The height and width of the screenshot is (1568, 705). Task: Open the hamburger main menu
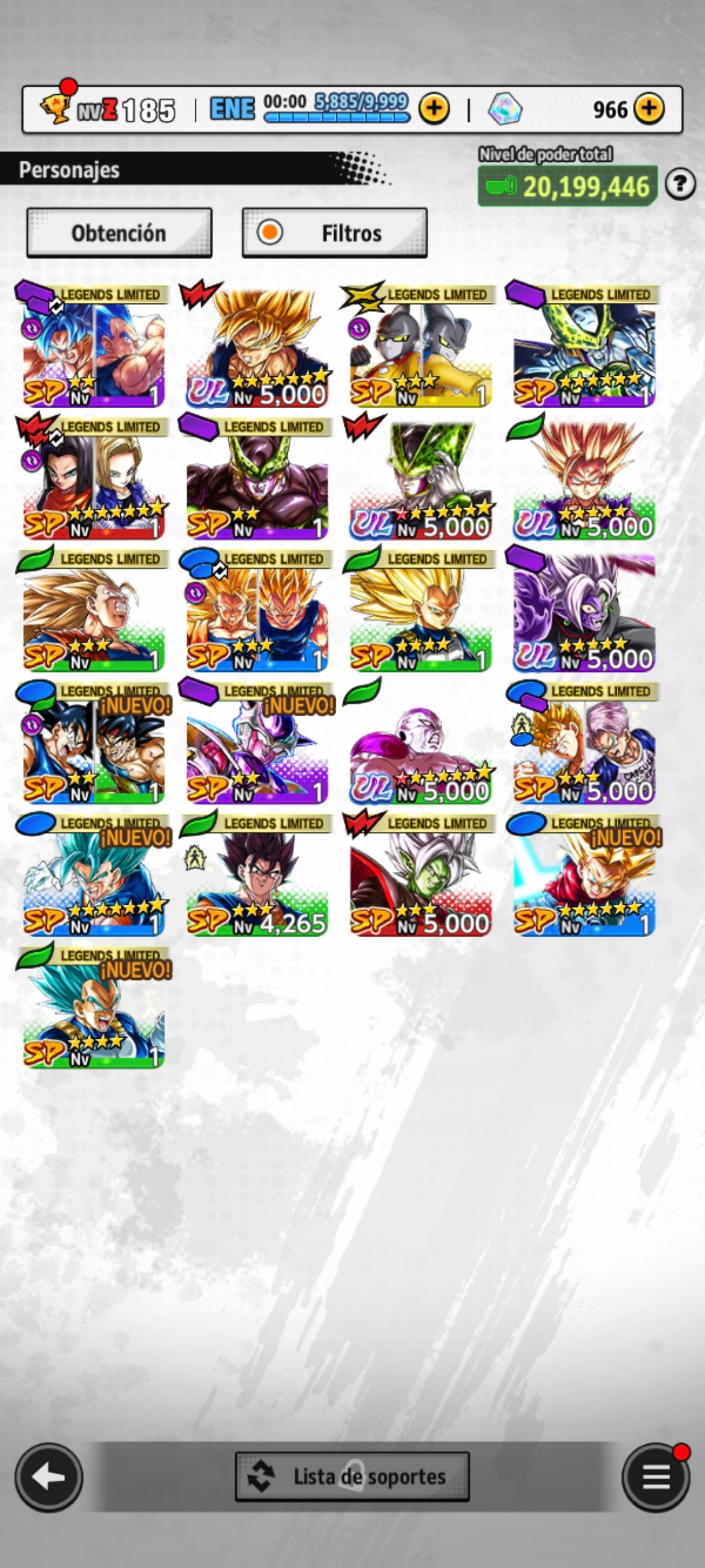point(656,1477)
